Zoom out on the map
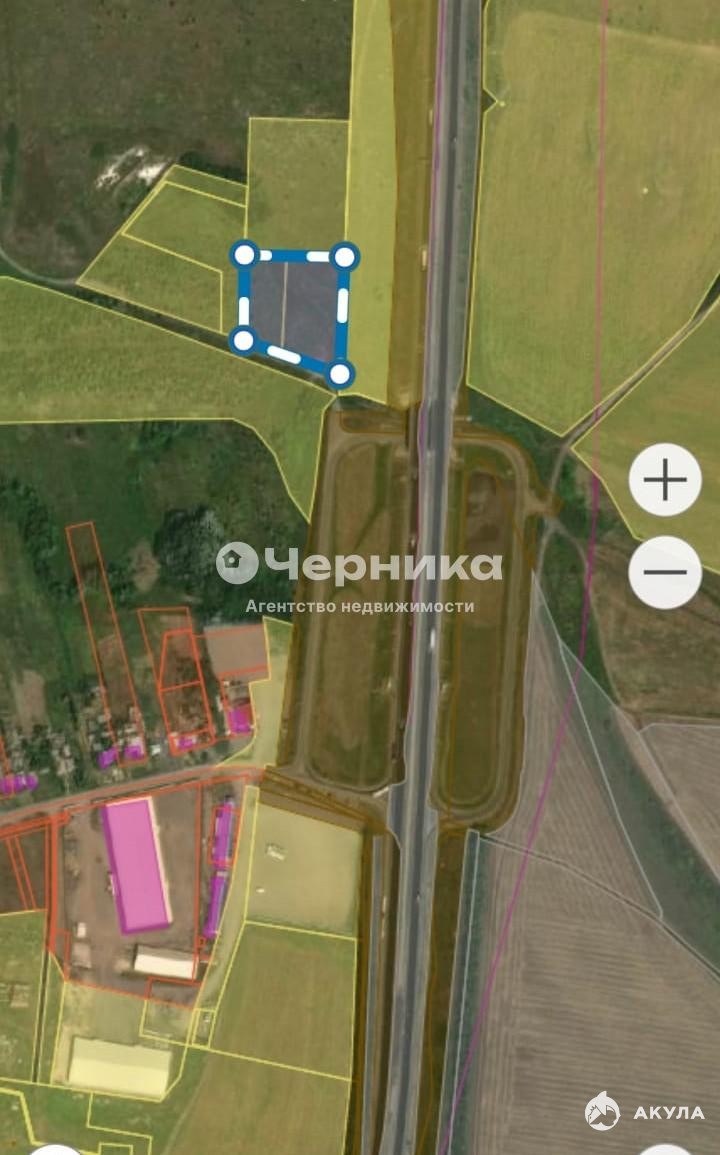The height and width of the screenshot is (1155, 720). [x=665, y=572]
